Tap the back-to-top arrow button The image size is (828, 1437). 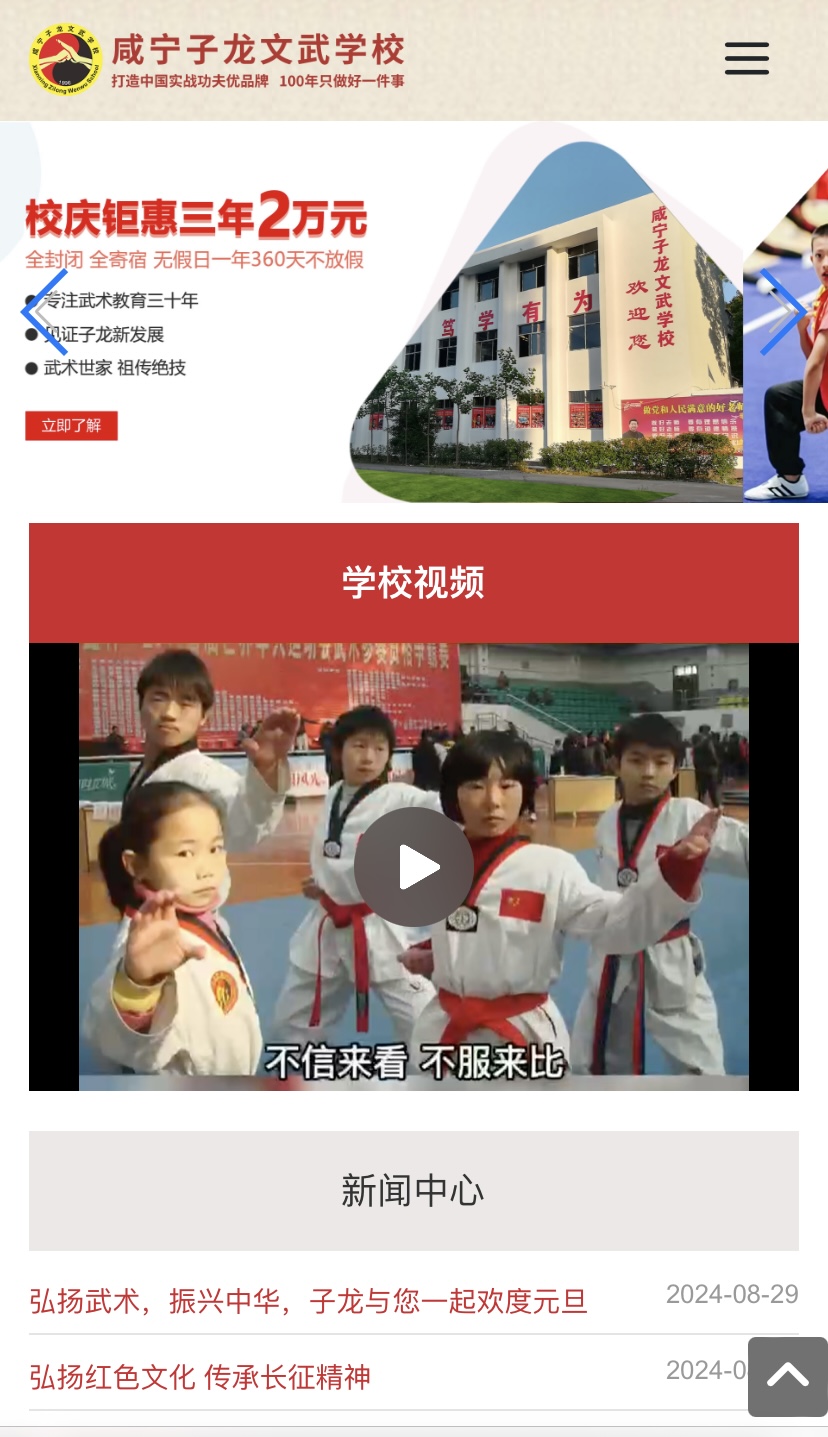pyautogui.click(x=787, y=1377)
